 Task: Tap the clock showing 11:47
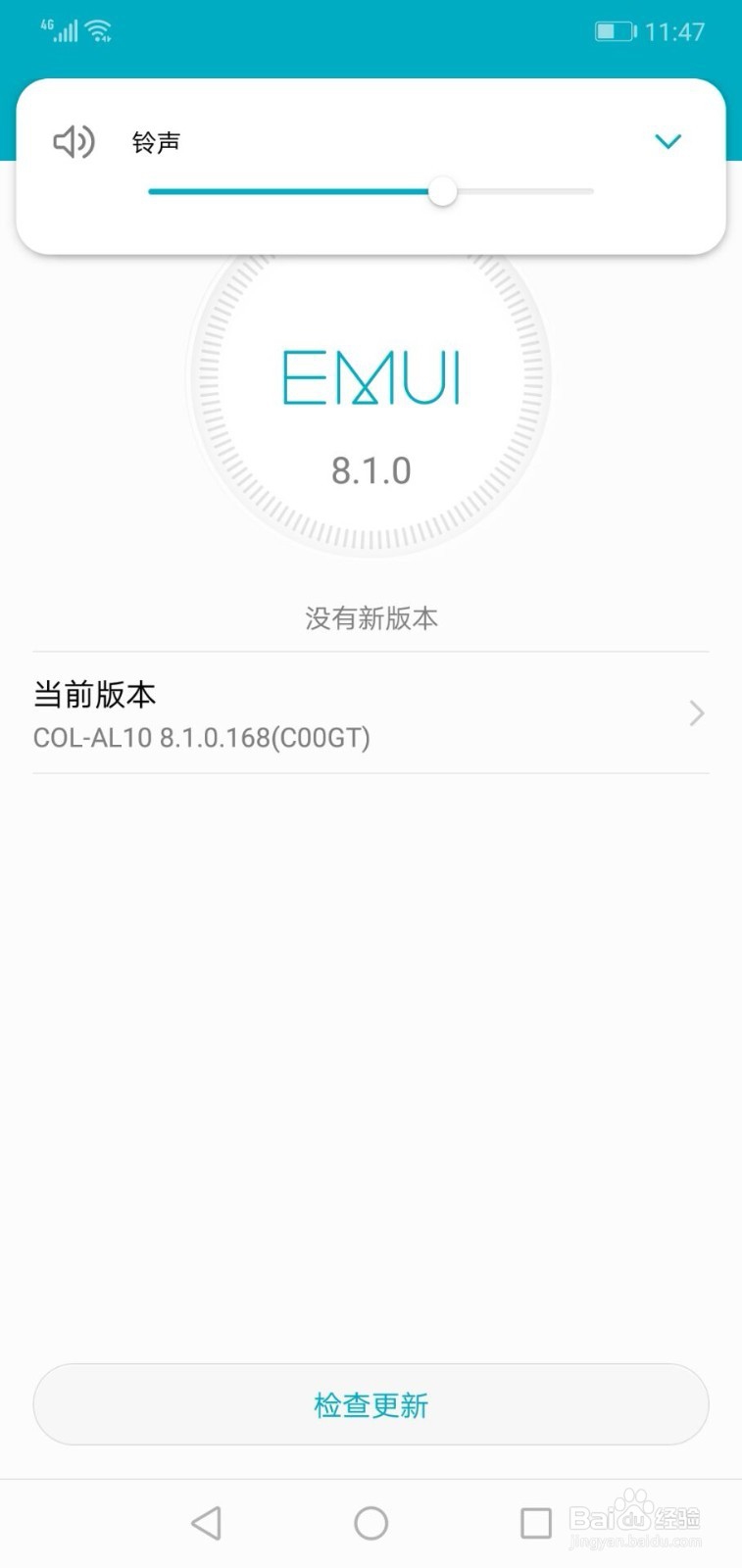[x=676, y=30]
